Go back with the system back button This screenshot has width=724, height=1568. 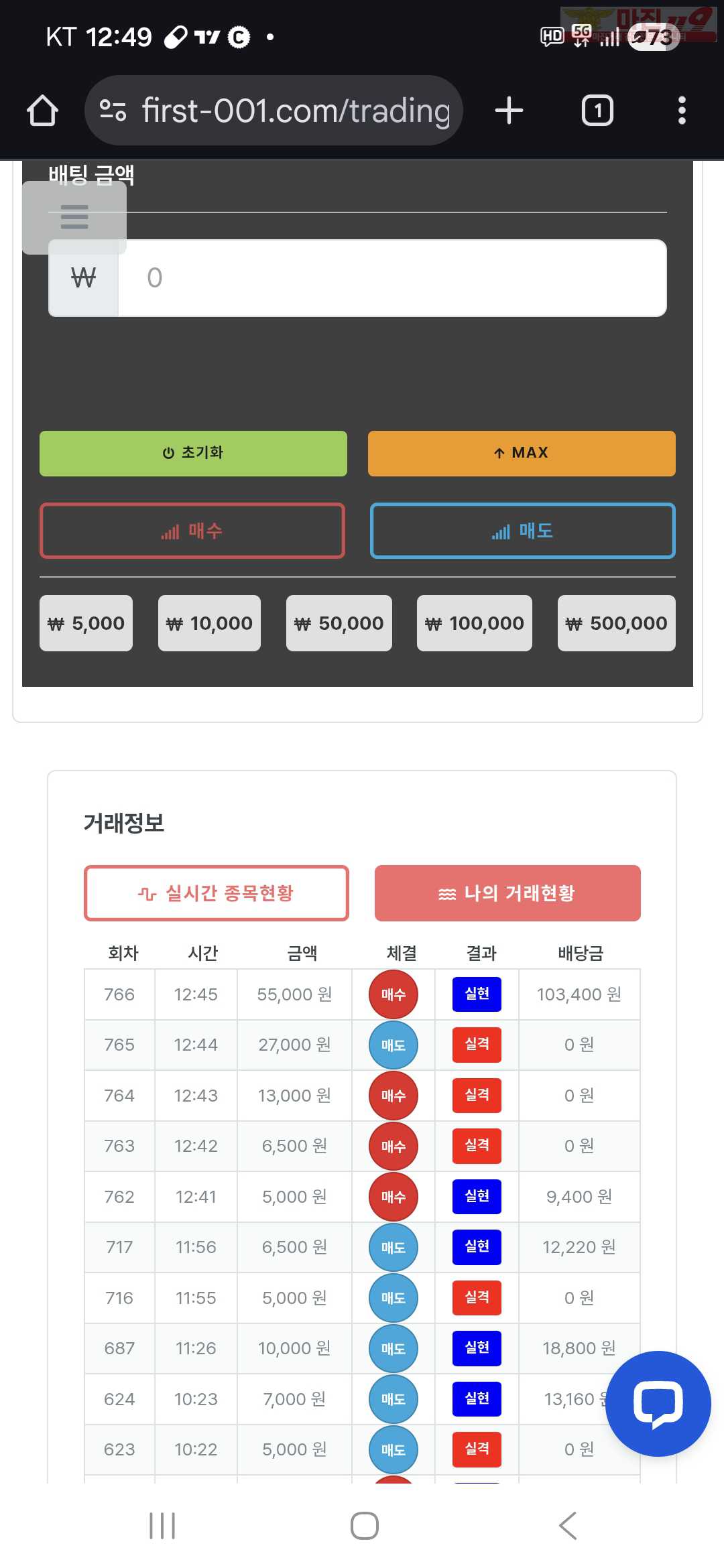pos(568,1526)
